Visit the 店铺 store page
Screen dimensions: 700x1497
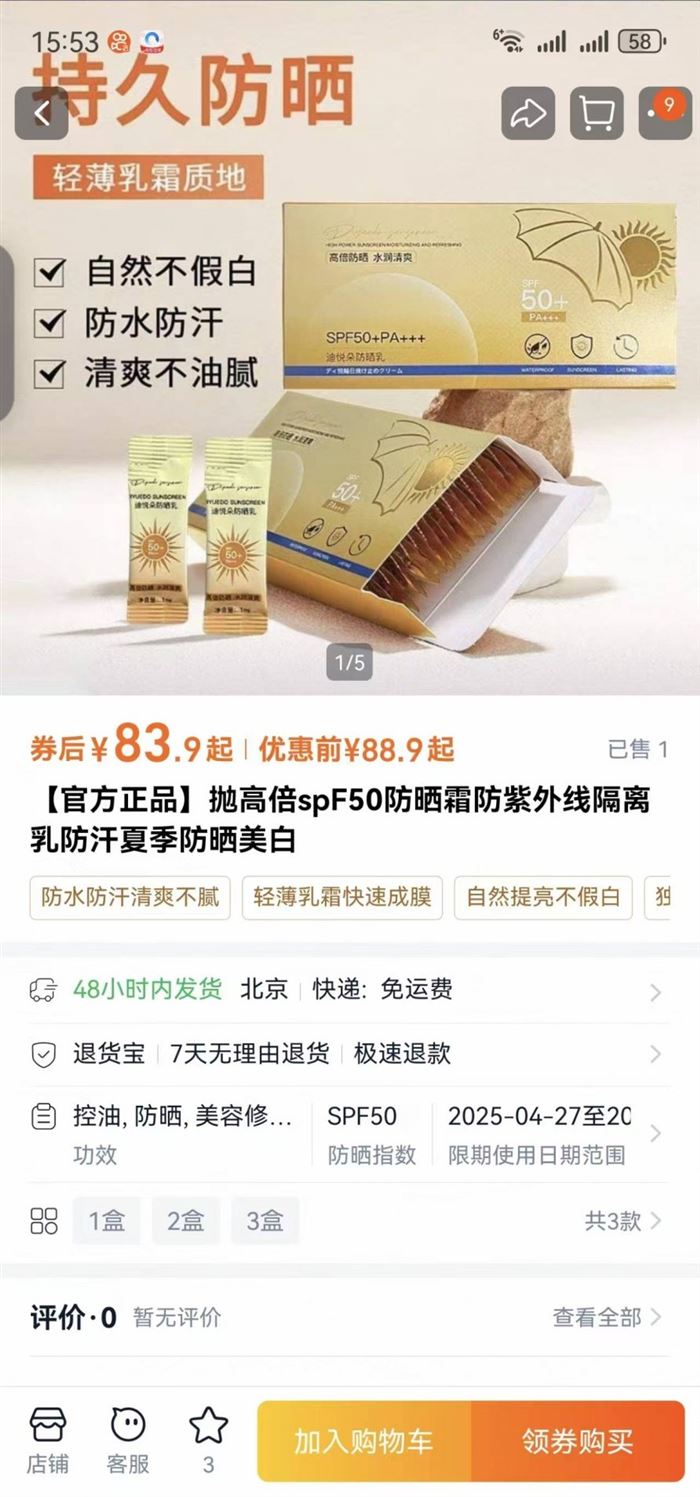47,1440
